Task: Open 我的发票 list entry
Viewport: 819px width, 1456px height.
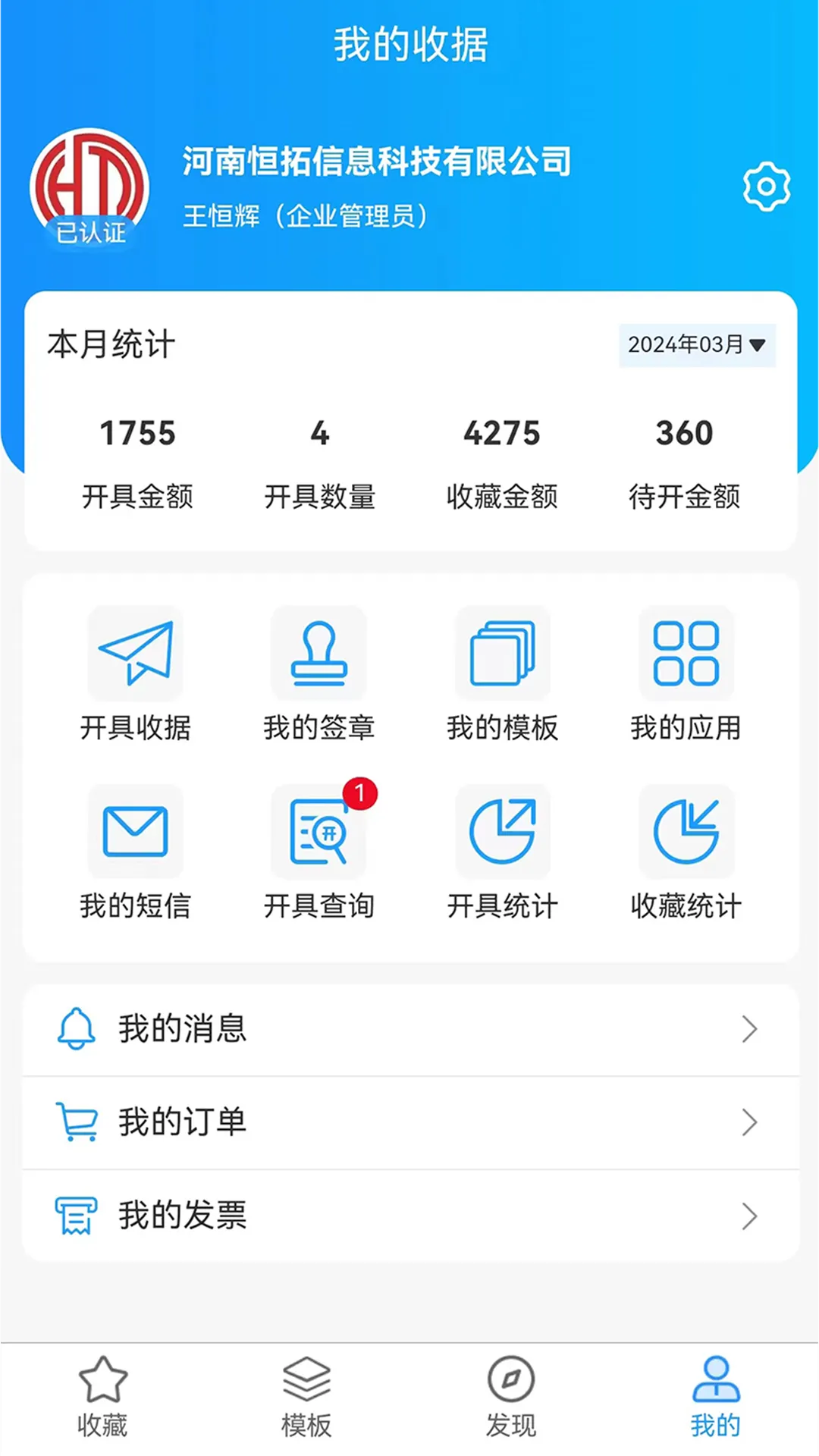Action: (751, 1216)
